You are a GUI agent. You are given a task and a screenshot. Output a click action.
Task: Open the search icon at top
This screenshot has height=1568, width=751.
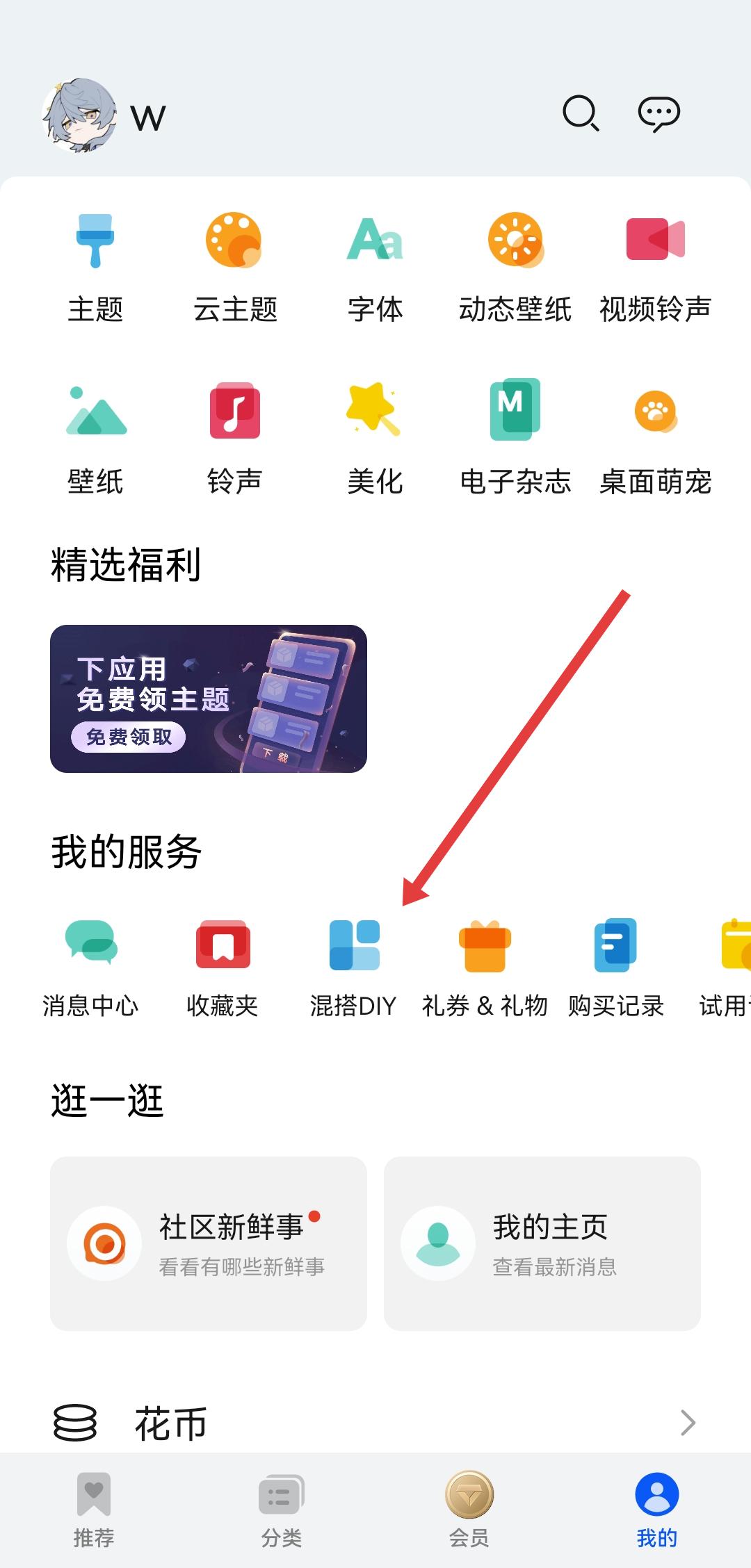click(581, 113)
